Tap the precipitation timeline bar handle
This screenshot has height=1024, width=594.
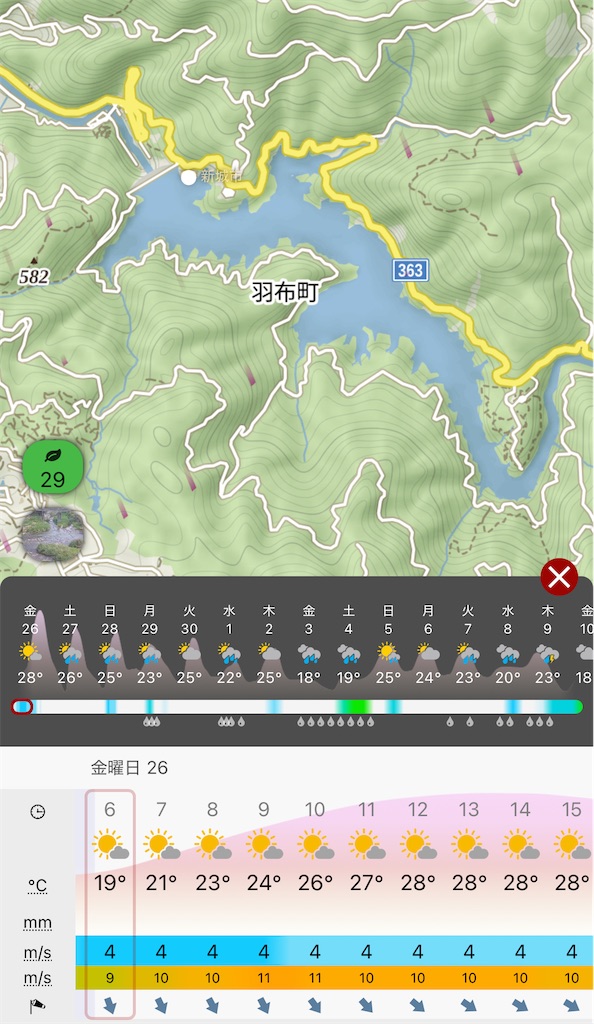[x=22, y=707]
